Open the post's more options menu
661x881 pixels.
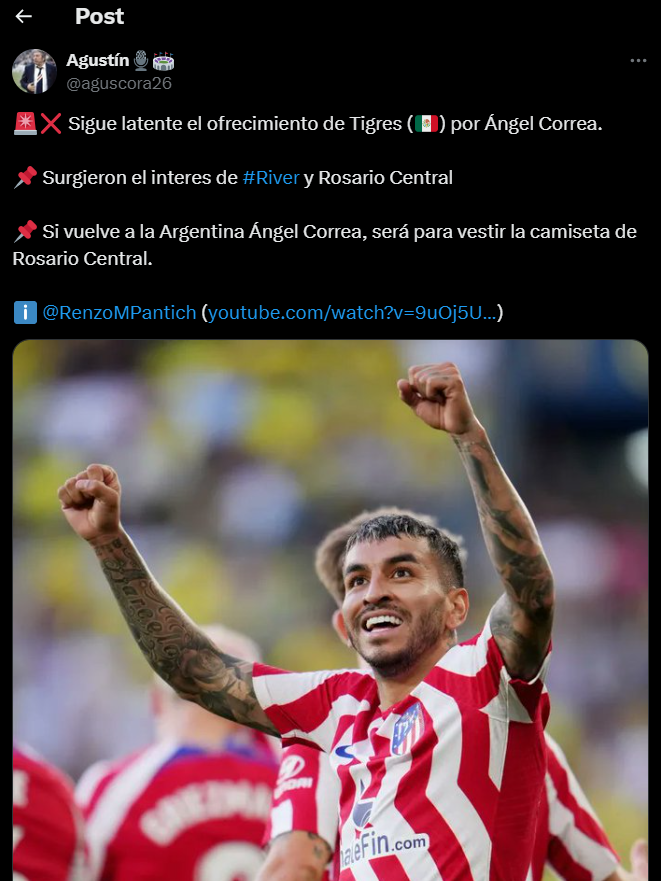pos(638,61)
